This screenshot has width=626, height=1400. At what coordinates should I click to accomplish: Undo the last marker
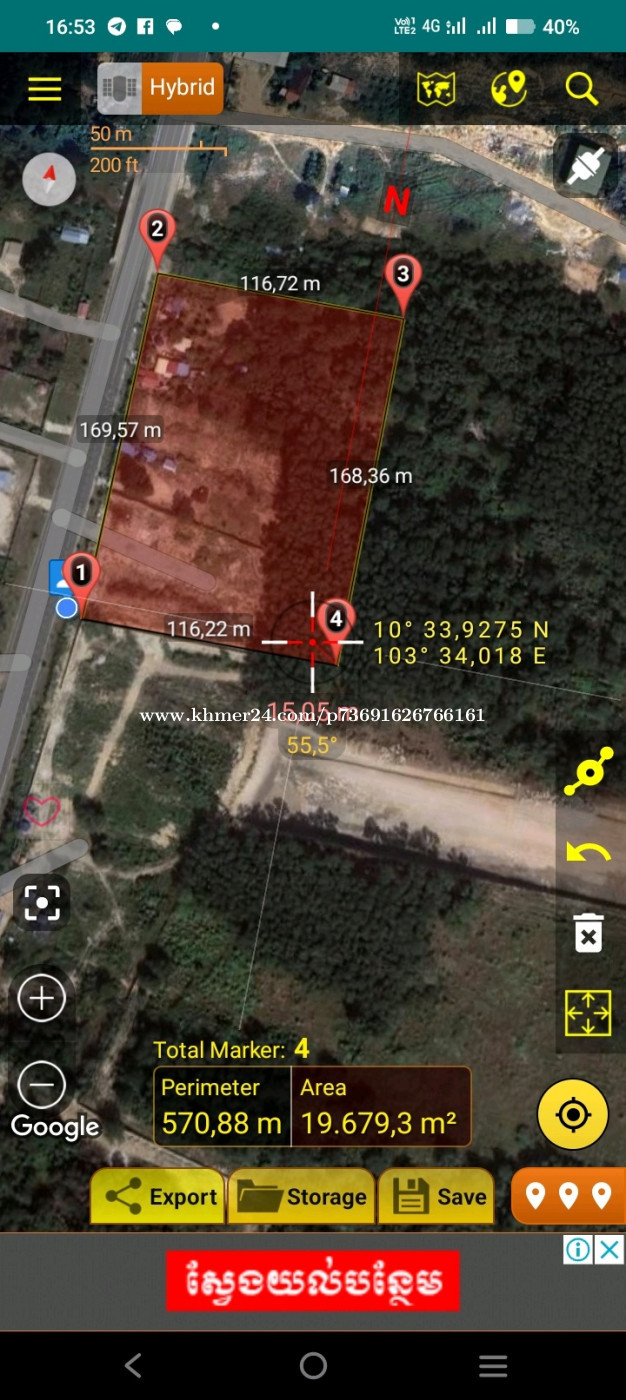pyautogui.click(x=588, y=853)
